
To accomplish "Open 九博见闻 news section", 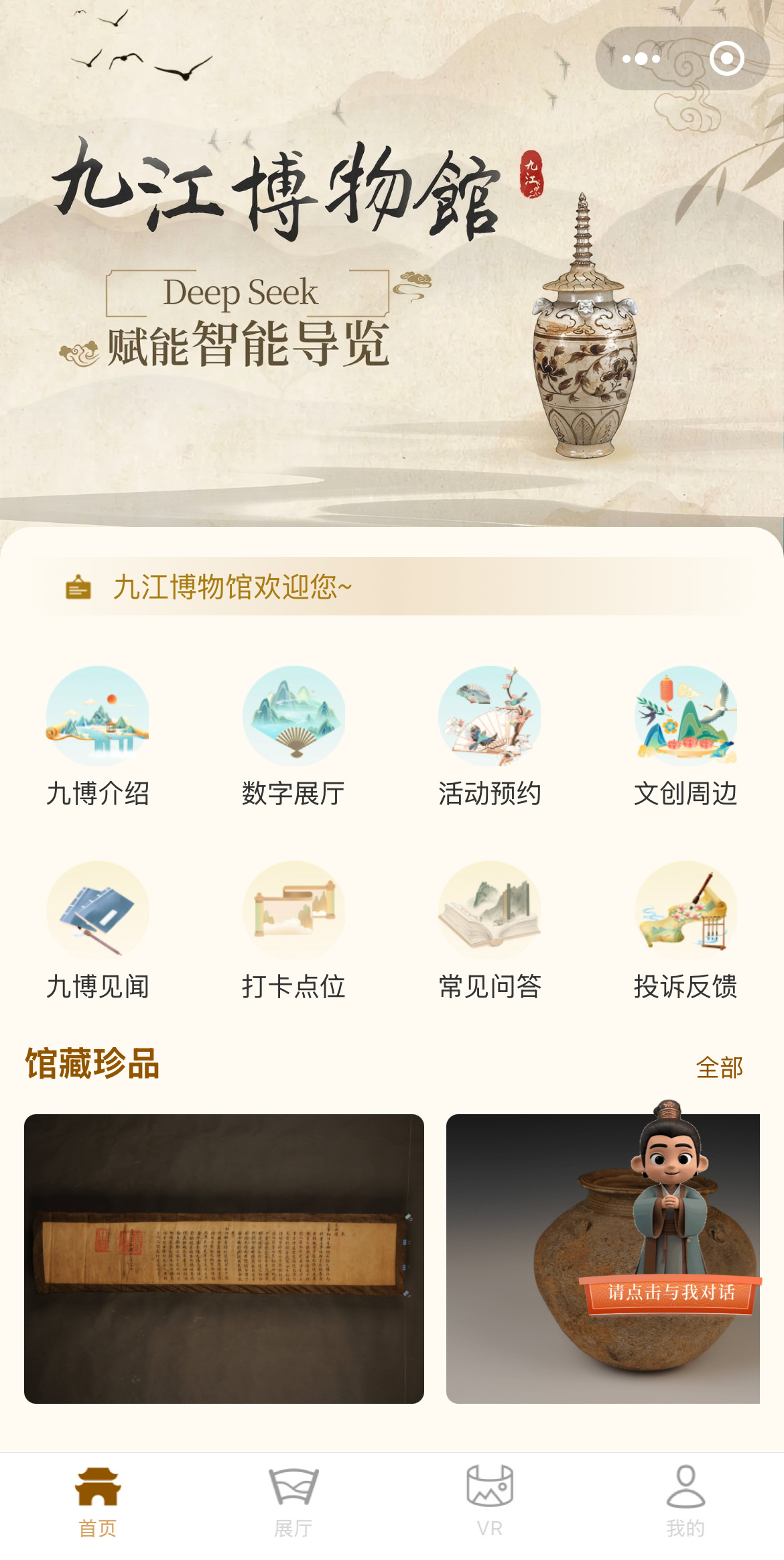I will [x=98, y=931].
